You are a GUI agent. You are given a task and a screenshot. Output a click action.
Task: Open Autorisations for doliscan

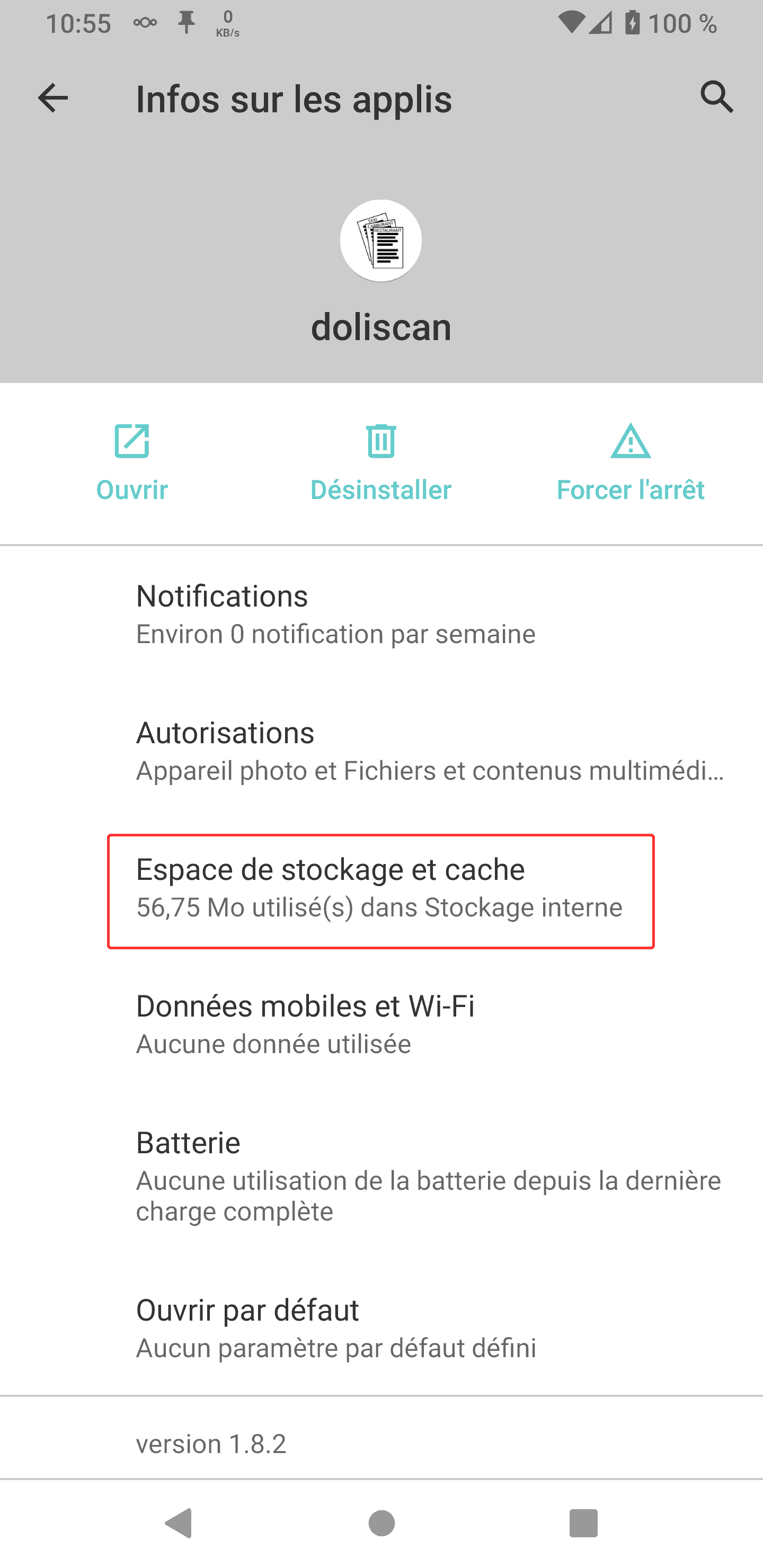[x=381, y=751]
